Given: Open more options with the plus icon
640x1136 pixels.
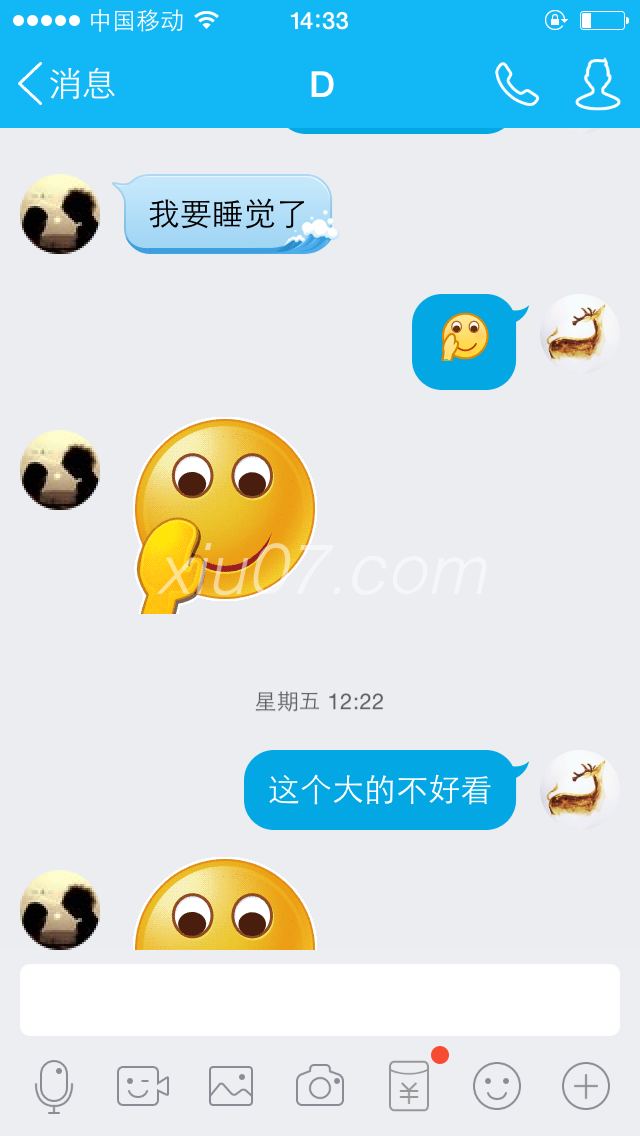Looking at the screenshot, I should (x=586, y=1086).
